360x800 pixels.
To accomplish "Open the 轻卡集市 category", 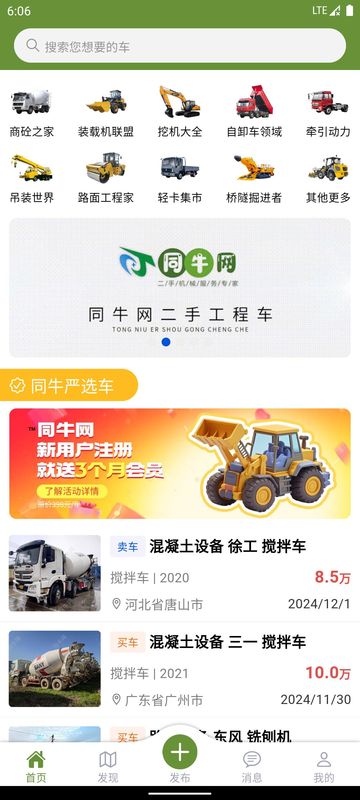I will [x=180, y=178].
